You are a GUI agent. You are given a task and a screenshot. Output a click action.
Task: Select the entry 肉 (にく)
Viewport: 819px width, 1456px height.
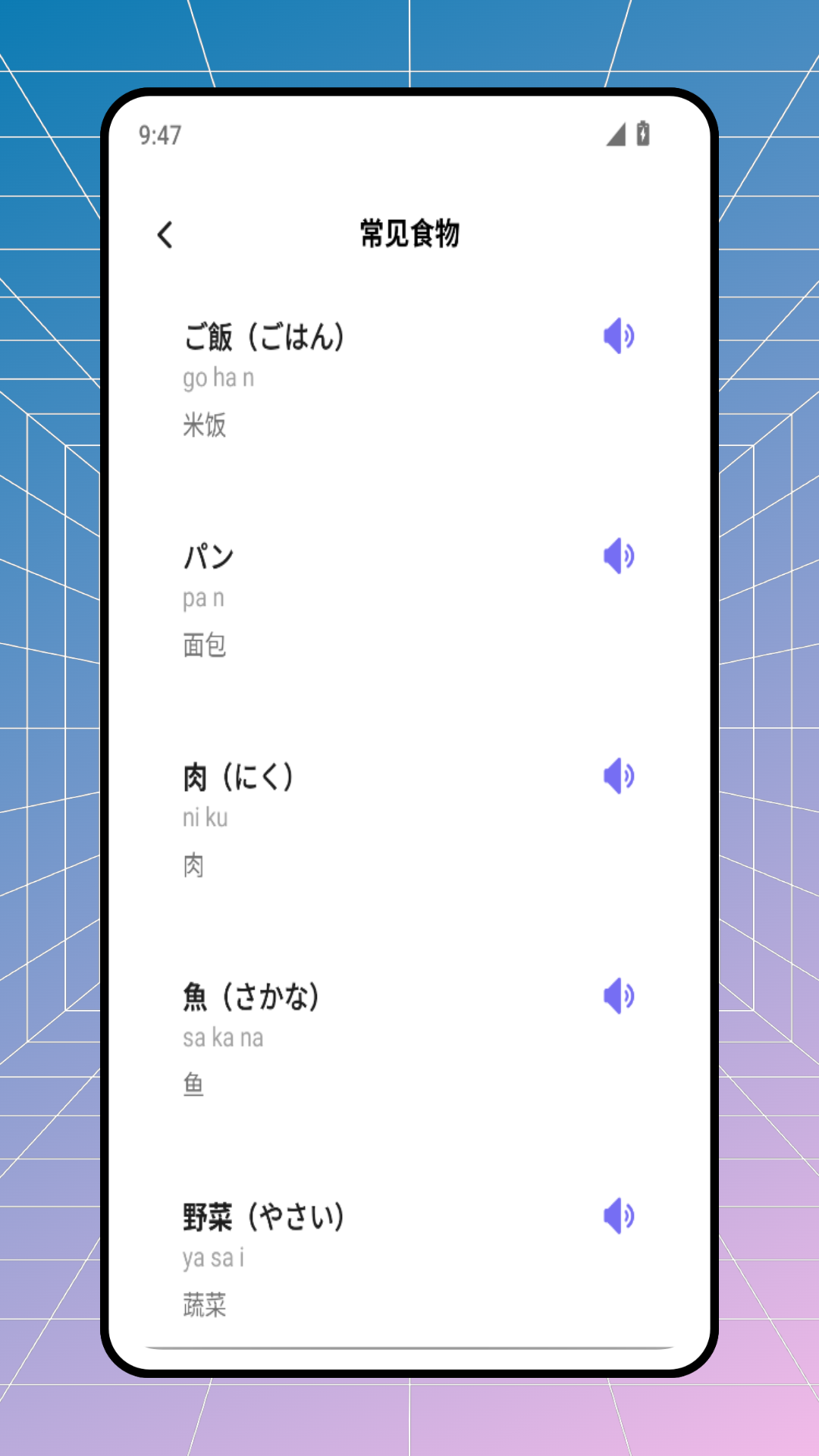239,777
